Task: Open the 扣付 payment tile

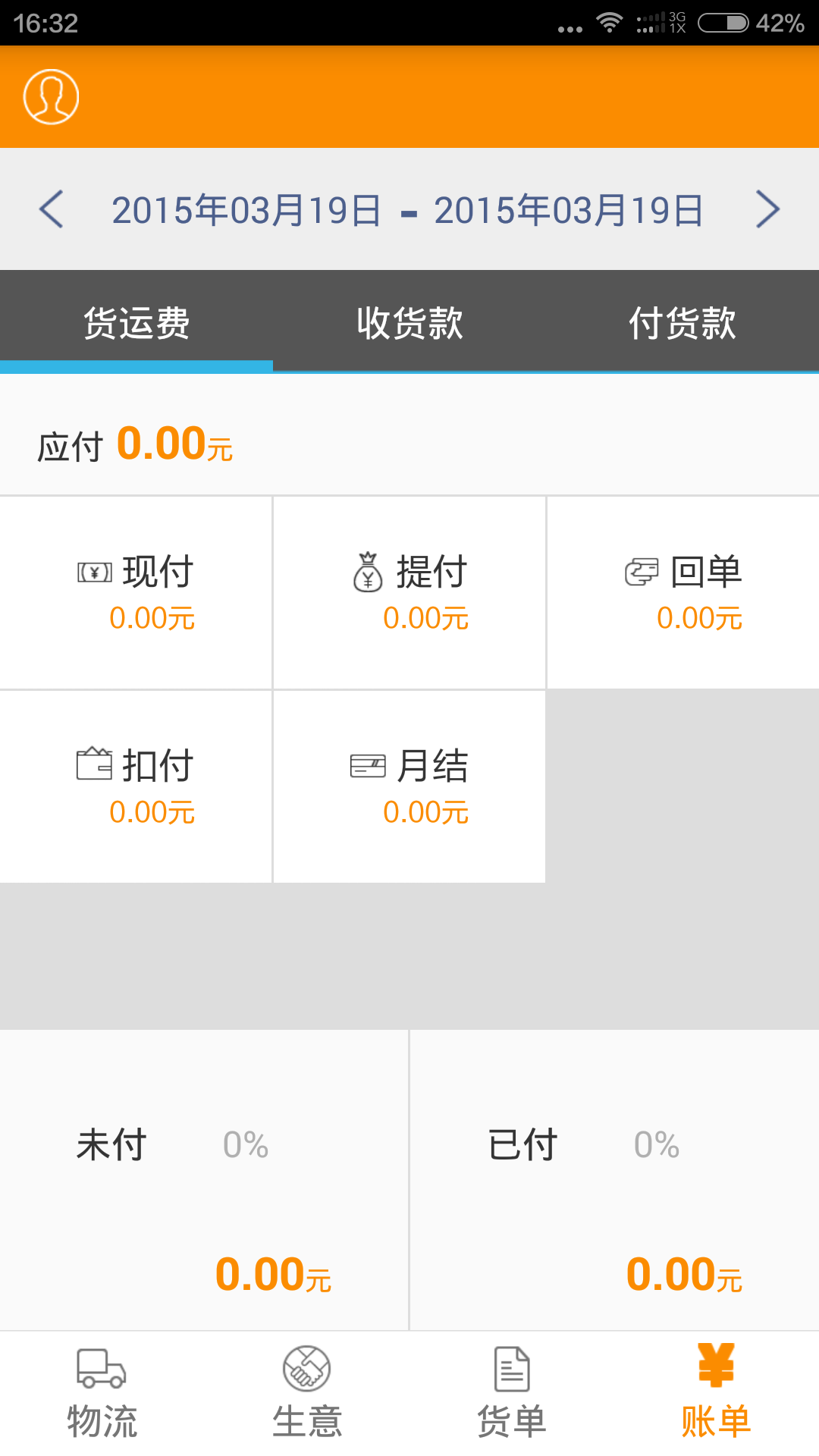Action: 136,786
